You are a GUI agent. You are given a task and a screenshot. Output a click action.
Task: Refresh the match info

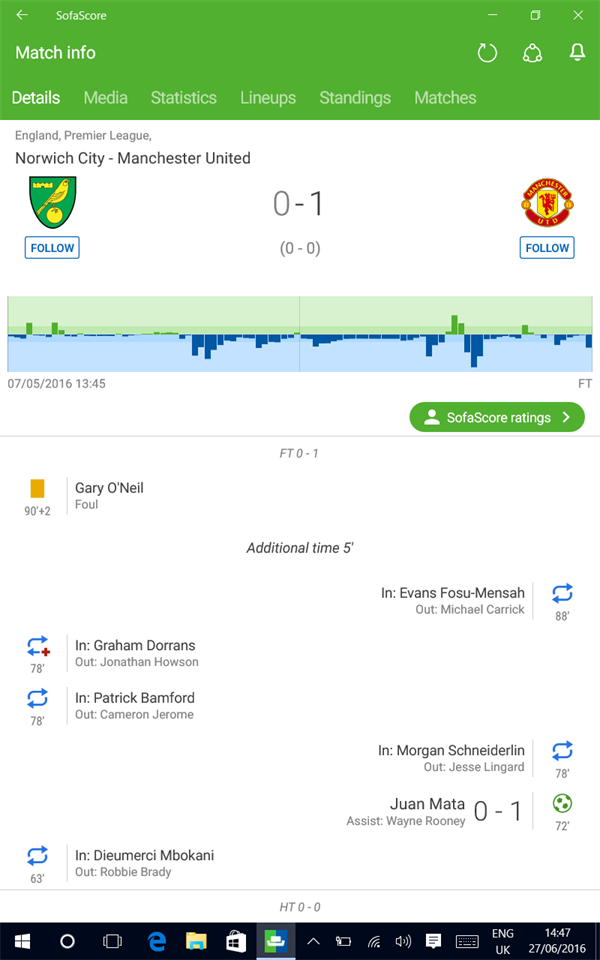[x=487, y=53]
